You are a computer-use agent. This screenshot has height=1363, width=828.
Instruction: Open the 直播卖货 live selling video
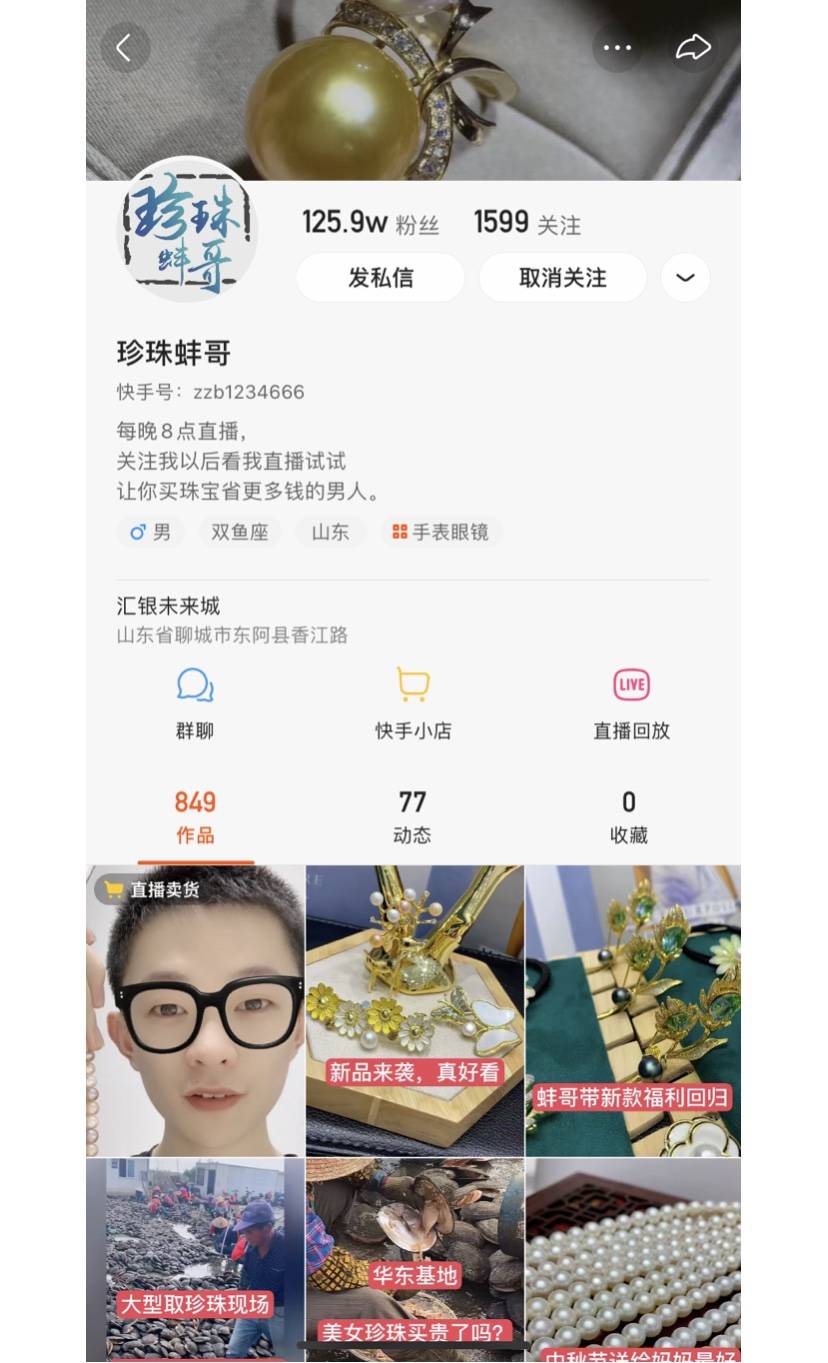195,1010
